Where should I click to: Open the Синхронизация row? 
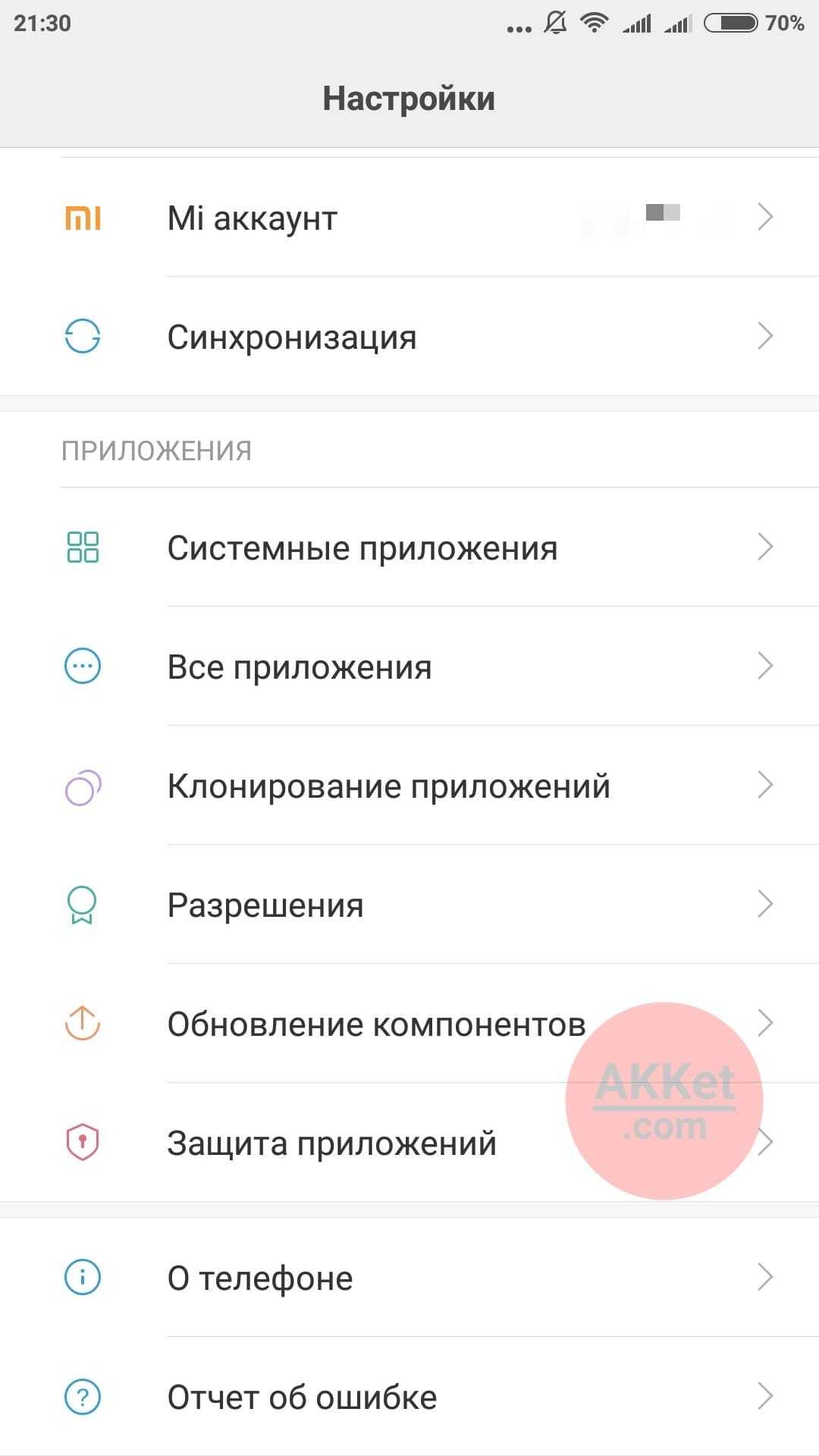point(409,337)
